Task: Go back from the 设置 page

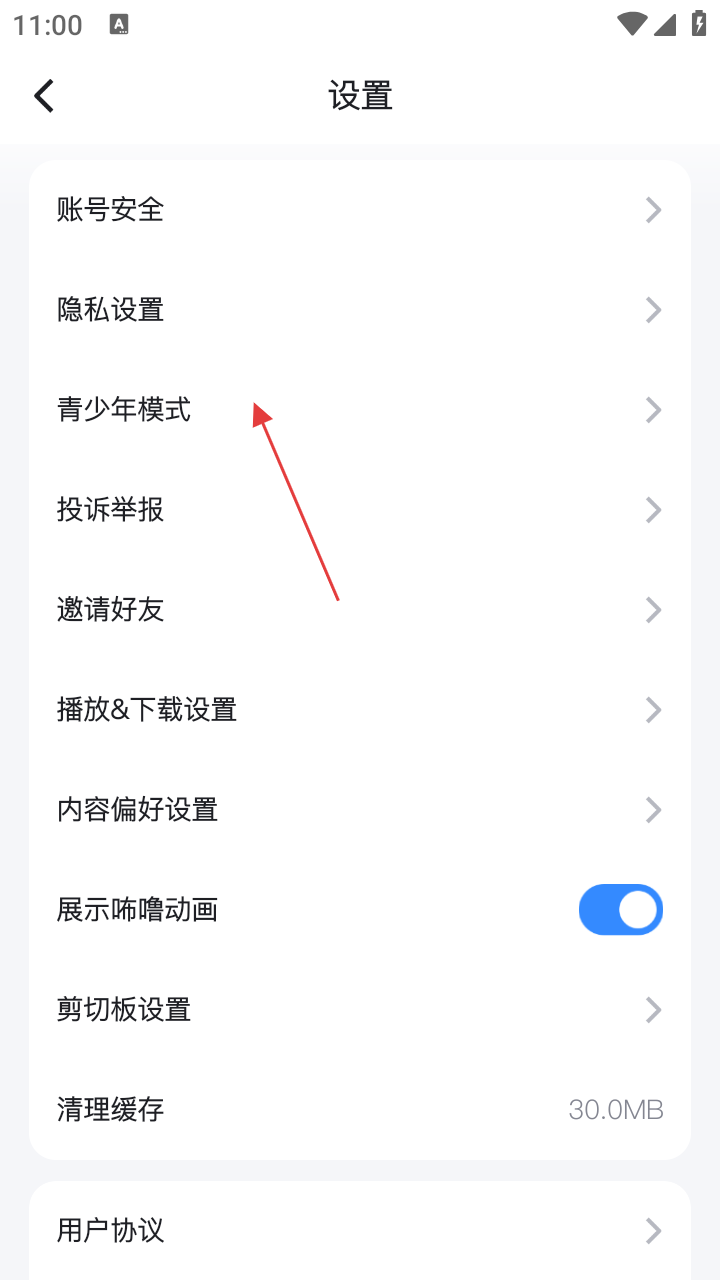Action: pyautogui.click(x=44, y=96)
